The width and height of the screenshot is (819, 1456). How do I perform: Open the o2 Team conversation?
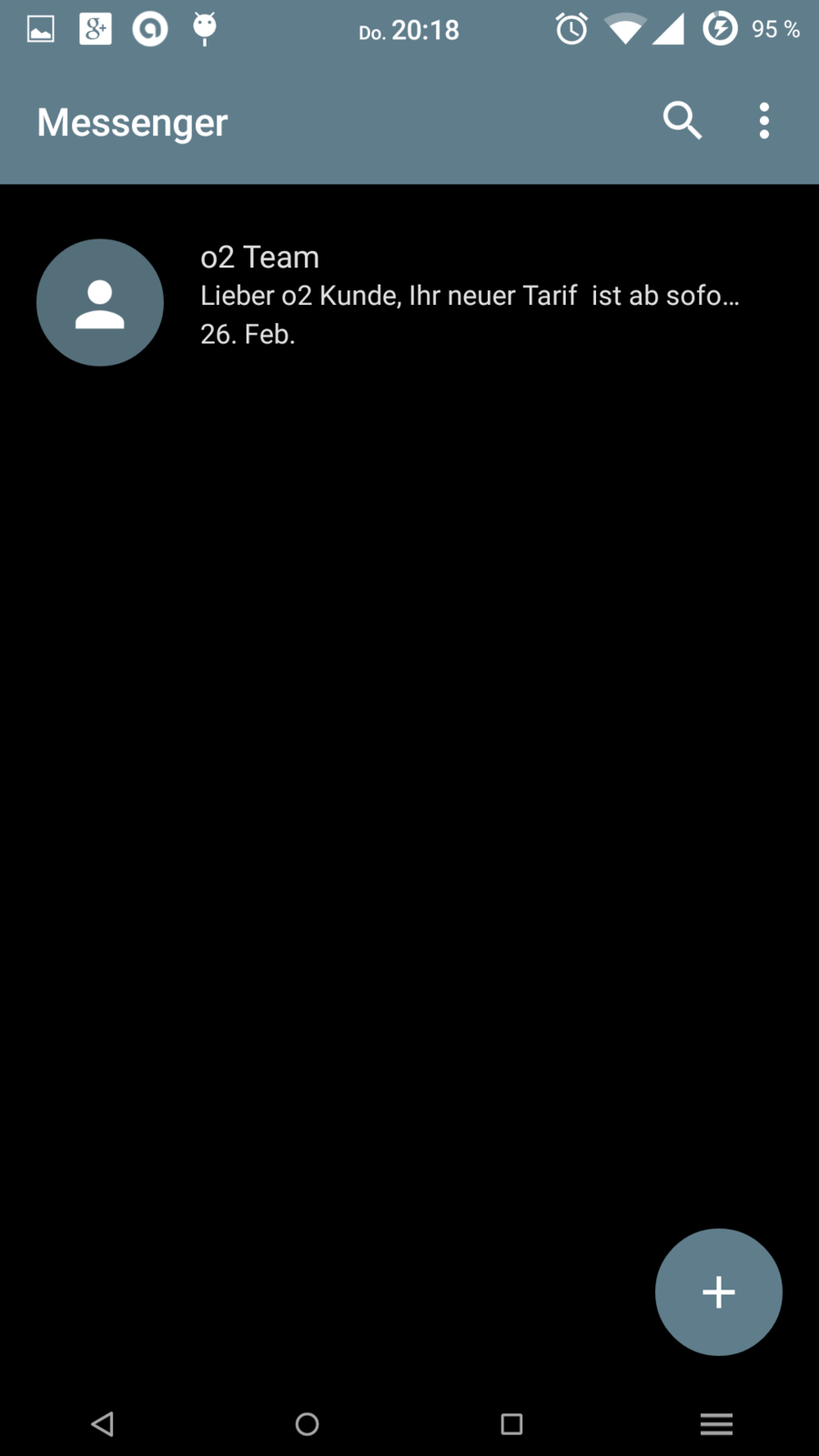[x=469, y=296]
